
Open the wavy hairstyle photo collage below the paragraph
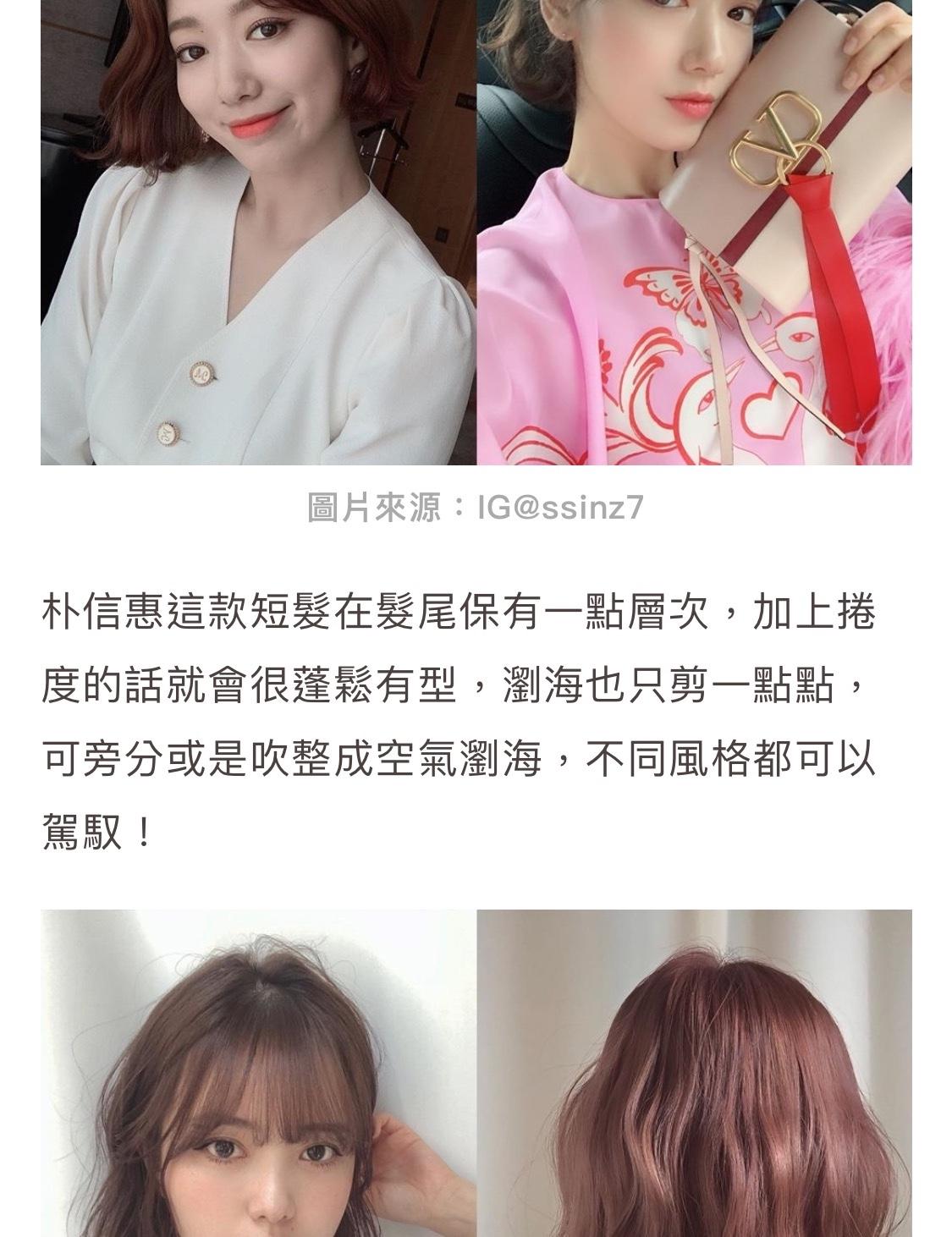click(x=476, y=1073)
